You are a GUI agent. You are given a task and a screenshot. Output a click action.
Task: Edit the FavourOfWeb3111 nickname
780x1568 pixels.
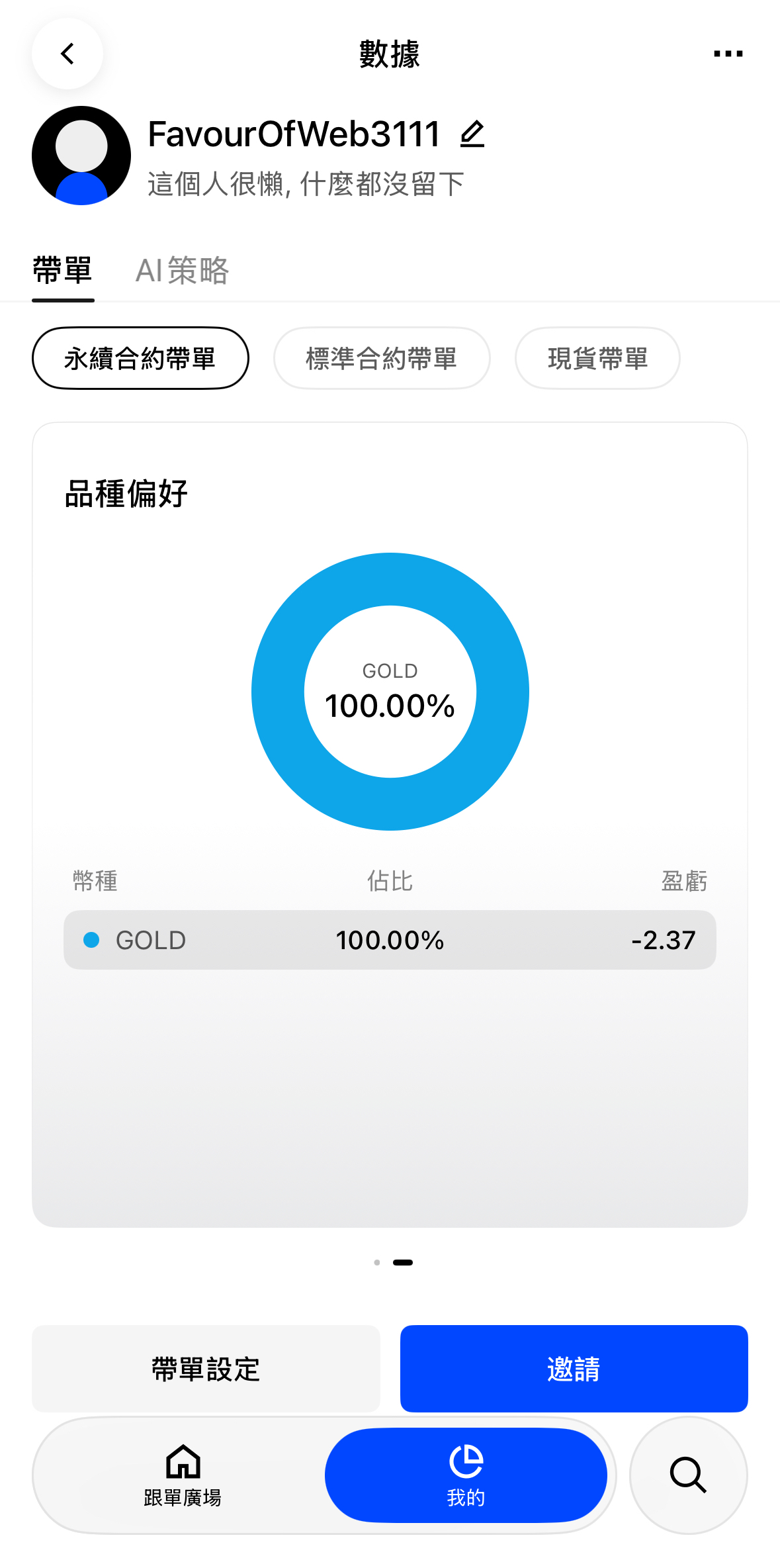[x=472, y=134]
